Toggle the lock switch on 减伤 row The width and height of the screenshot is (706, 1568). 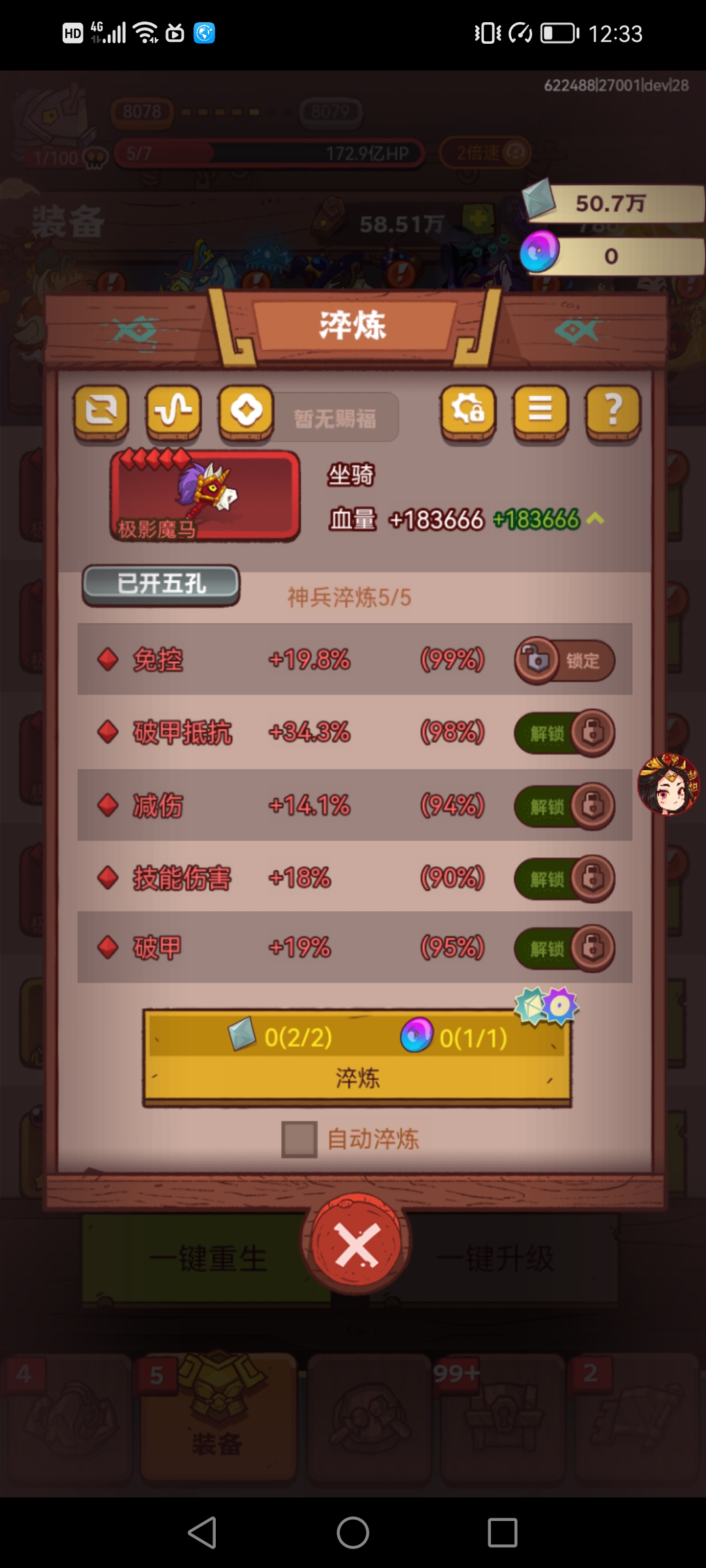click(565, 806)
